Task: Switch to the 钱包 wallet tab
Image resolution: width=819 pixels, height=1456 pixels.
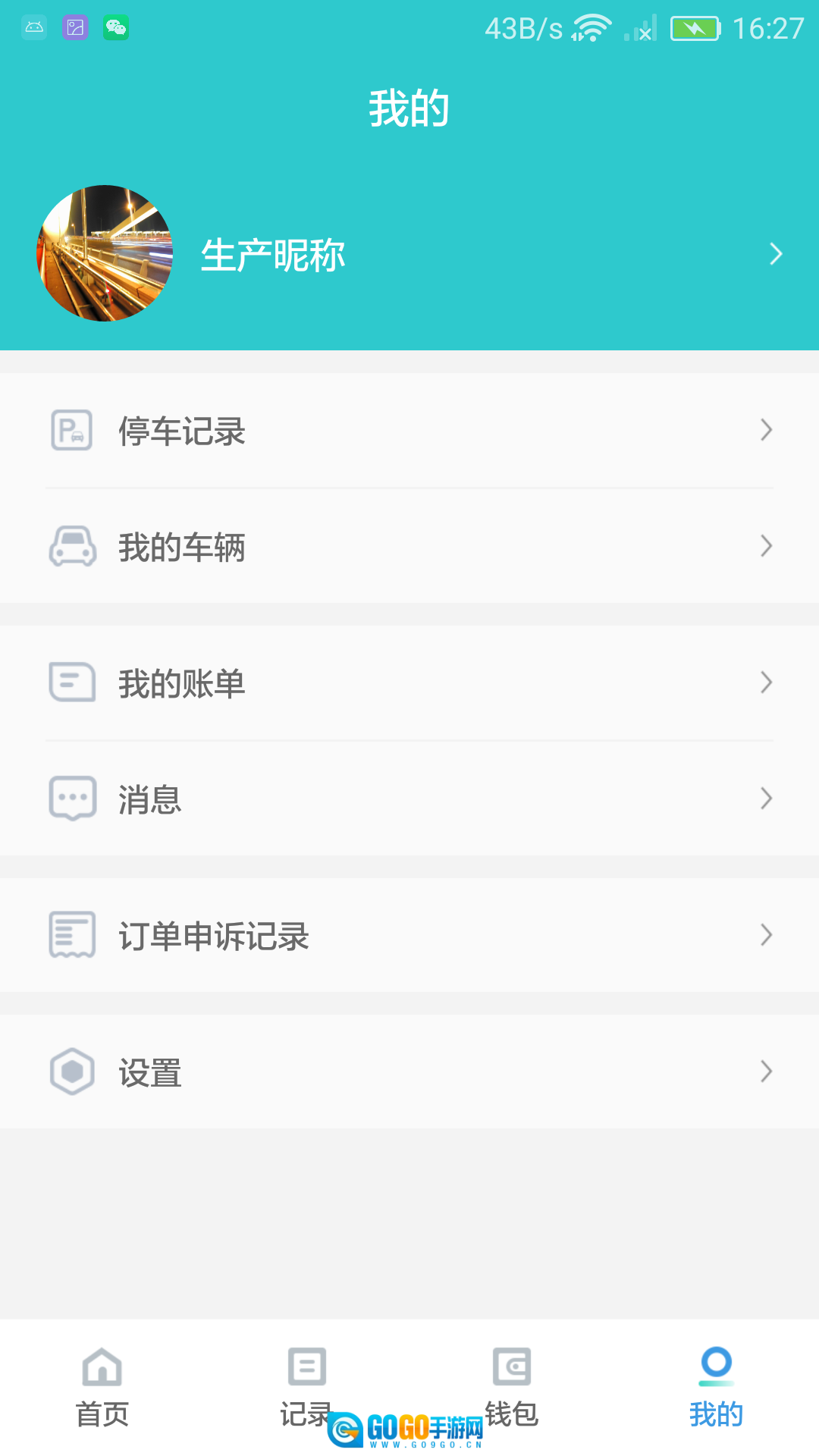Action: click(x=512, y=1385)
